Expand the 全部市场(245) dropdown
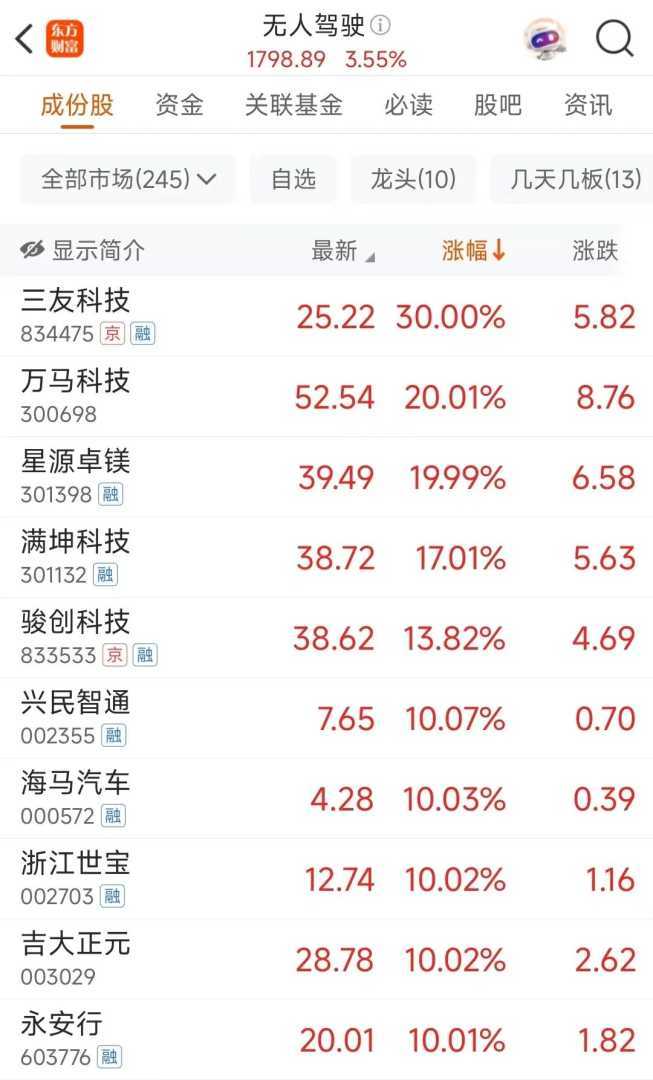This screenshot has width=653, height=1080. point(128,179)
